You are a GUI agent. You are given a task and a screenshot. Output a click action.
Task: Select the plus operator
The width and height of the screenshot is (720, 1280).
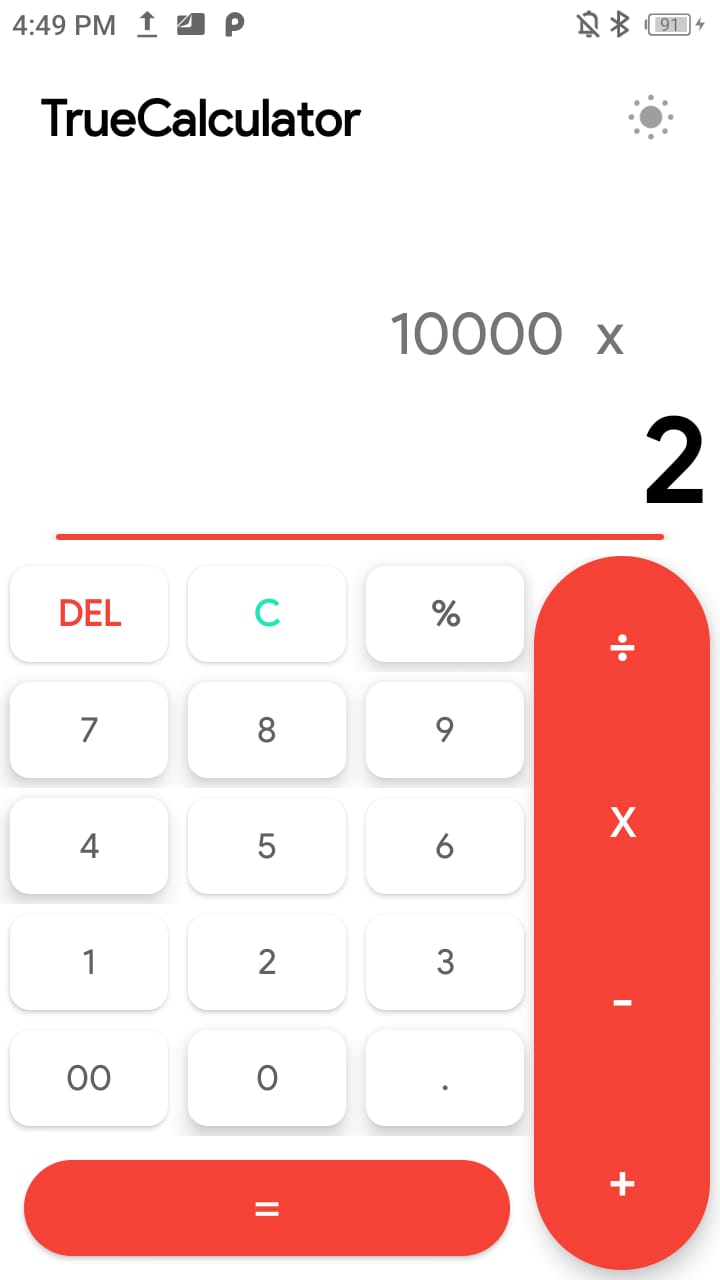(622, 1184)
